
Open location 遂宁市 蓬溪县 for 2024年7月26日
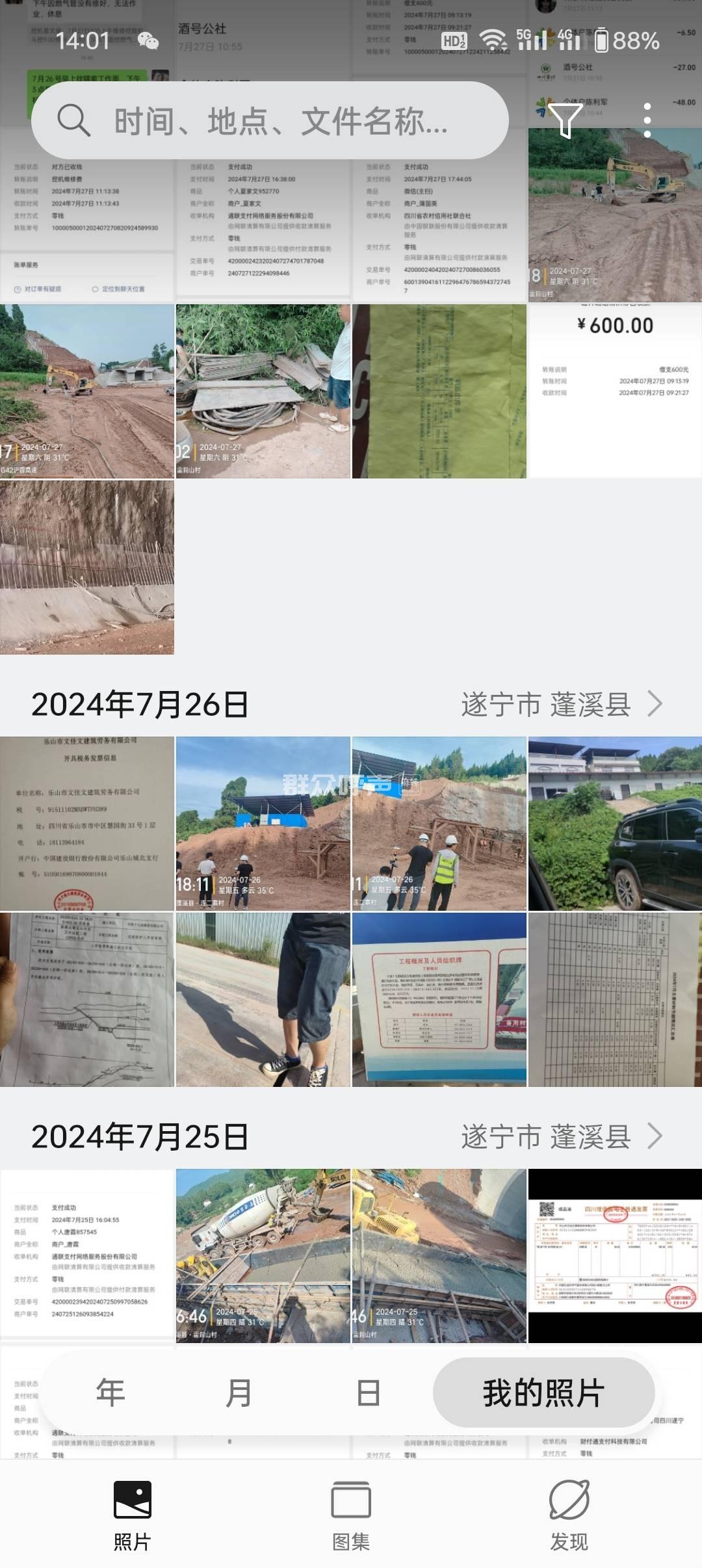[562, 704]
